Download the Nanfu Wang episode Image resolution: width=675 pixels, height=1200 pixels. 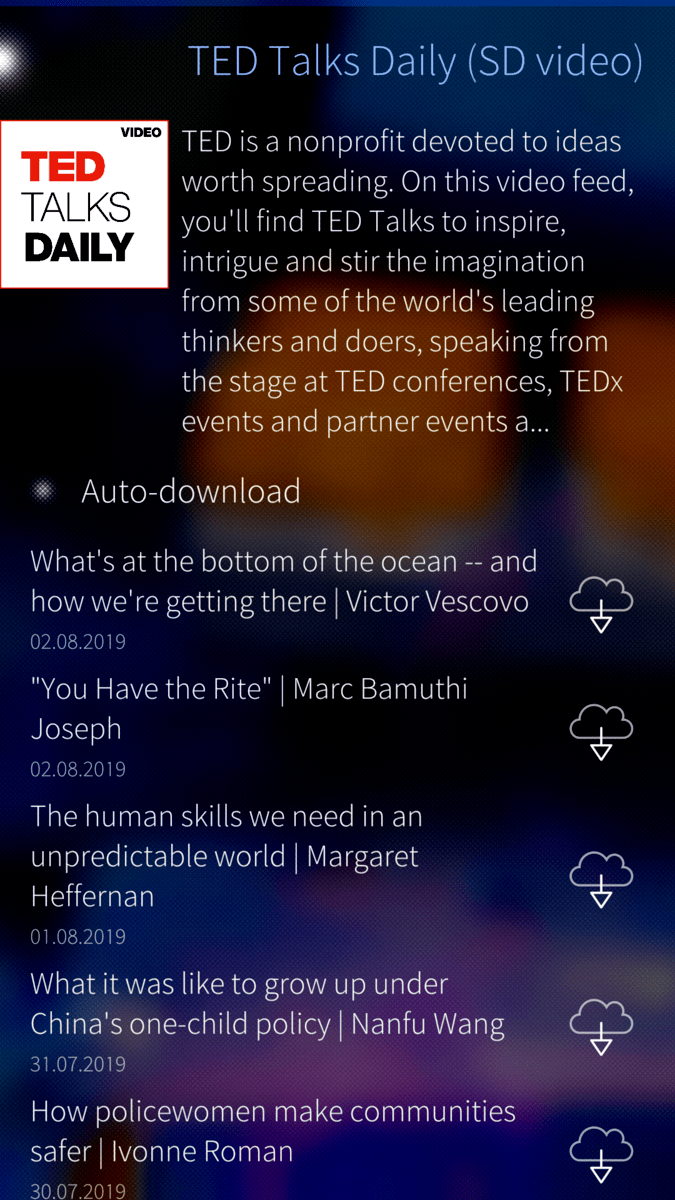(600, 1026)
